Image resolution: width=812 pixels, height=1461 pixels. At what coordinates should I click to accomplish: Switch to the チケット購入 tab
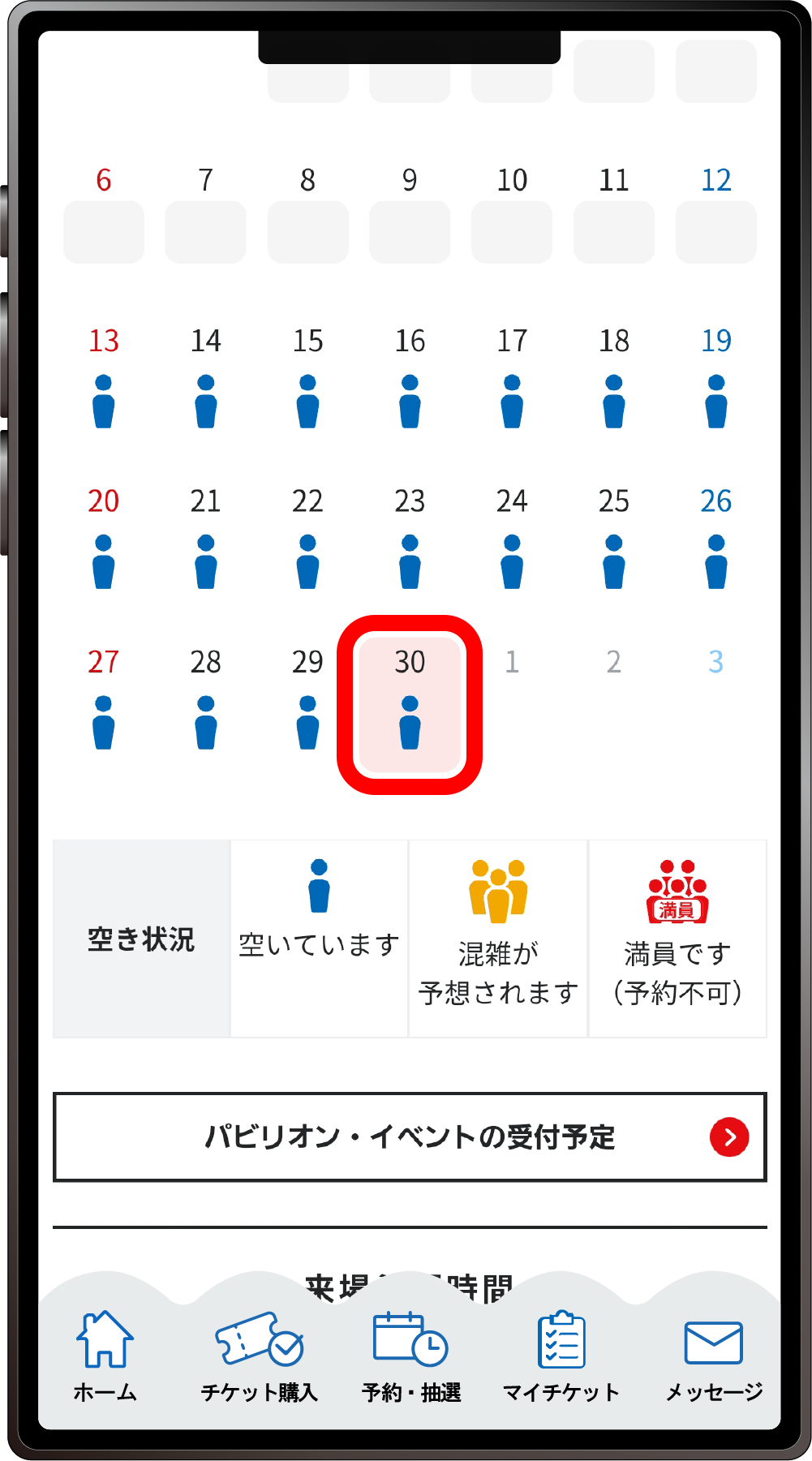259,1356
